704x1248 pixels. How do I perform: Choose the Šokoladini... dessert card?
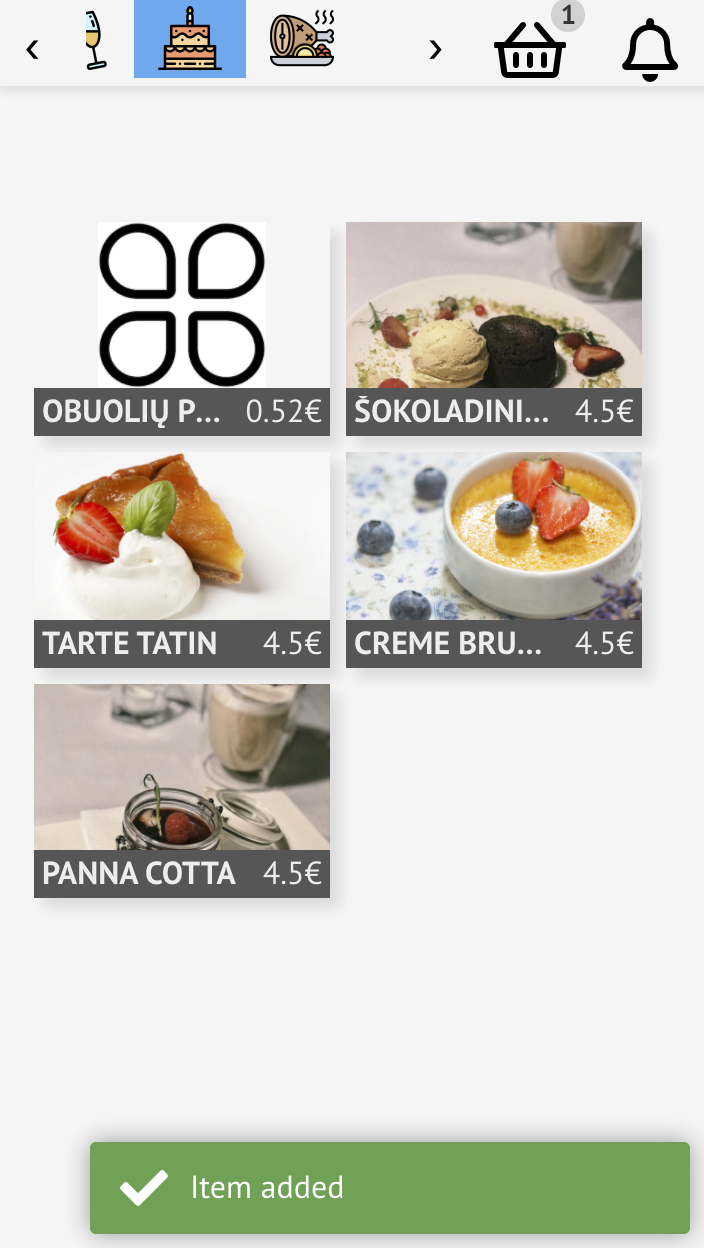click(x=494, y=328)
